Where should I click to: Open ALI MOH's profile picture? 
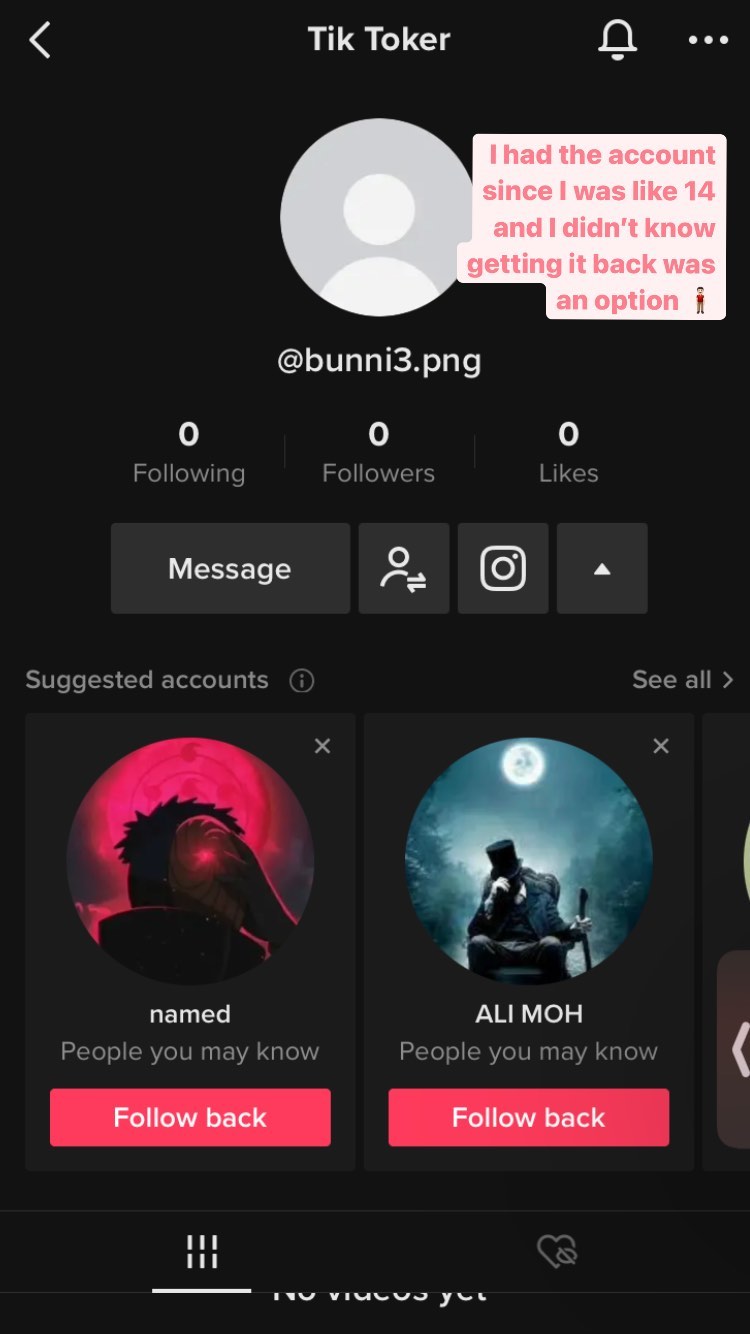click(529, 862)
